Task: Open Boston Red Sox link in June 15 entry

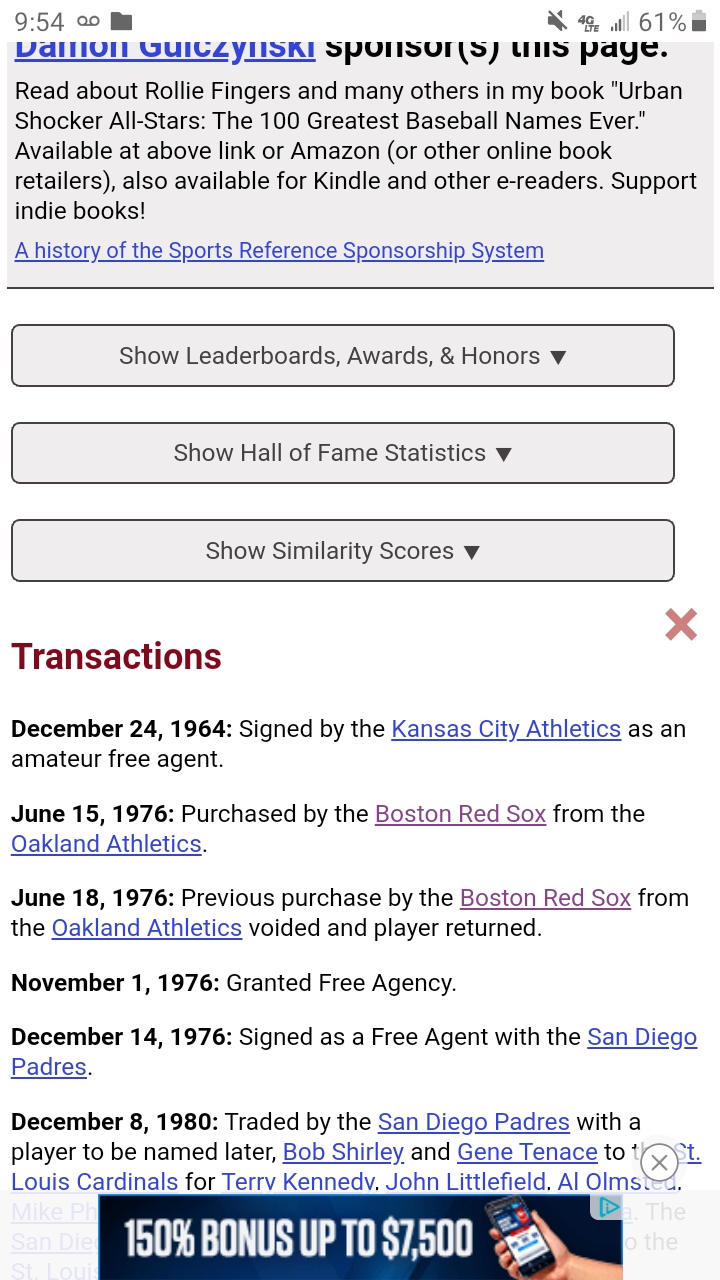Action: click(460, 814)
